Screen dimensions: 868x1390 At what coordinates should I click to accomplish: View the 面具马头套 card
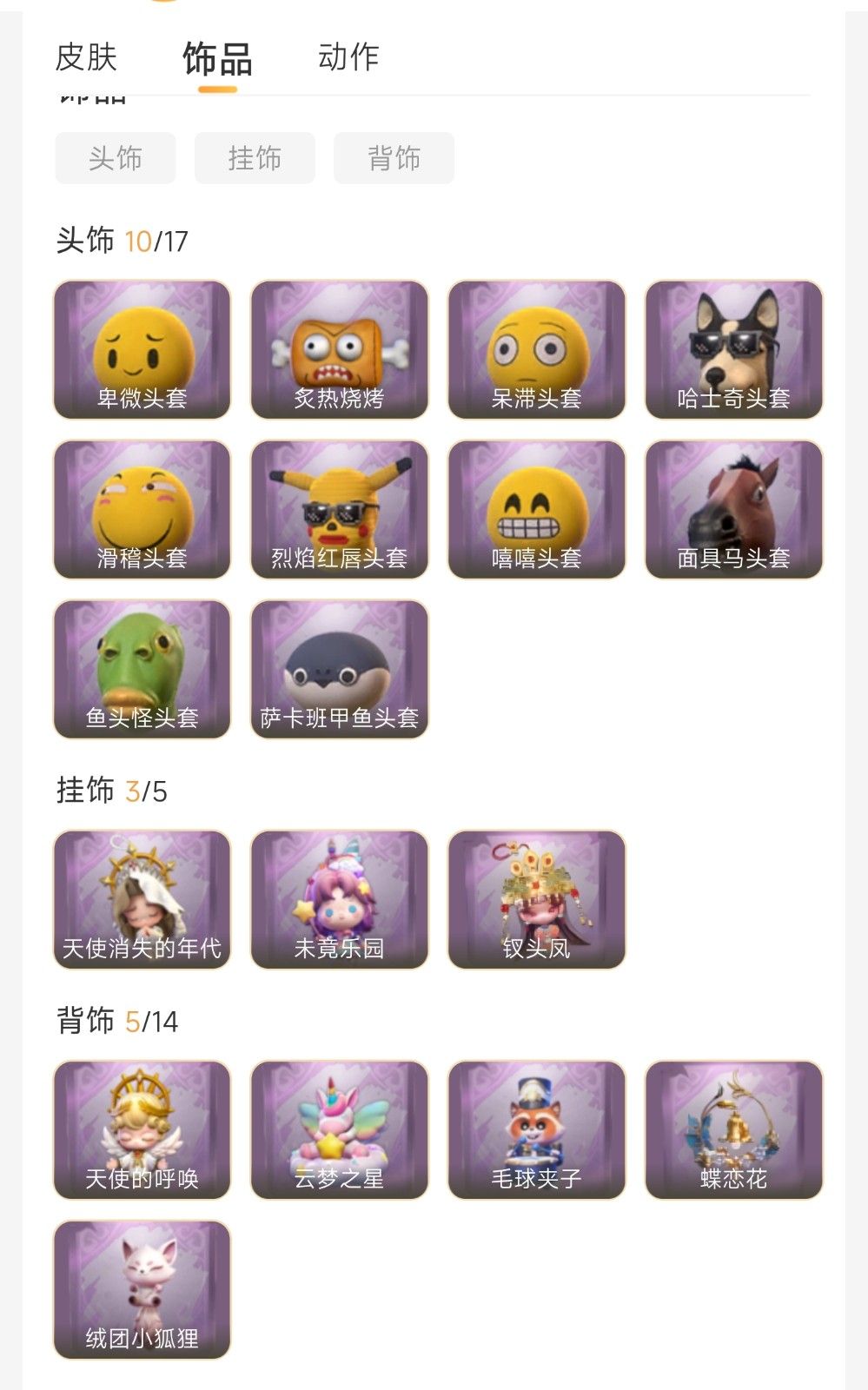point(733,509)
